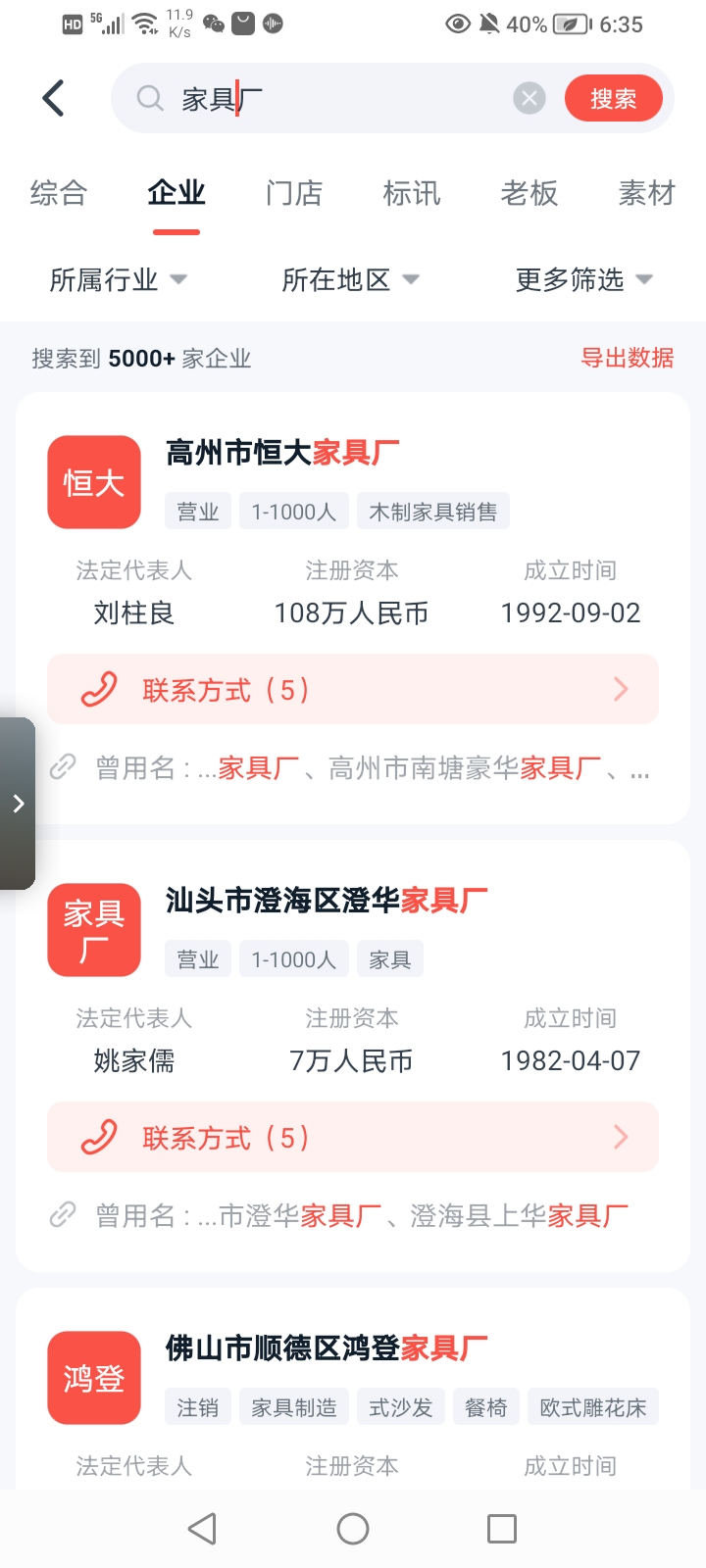Expand the 更多筛选 filter dropdown
The width and height of the screenshot is (706, 1568).
coord(583,280)
